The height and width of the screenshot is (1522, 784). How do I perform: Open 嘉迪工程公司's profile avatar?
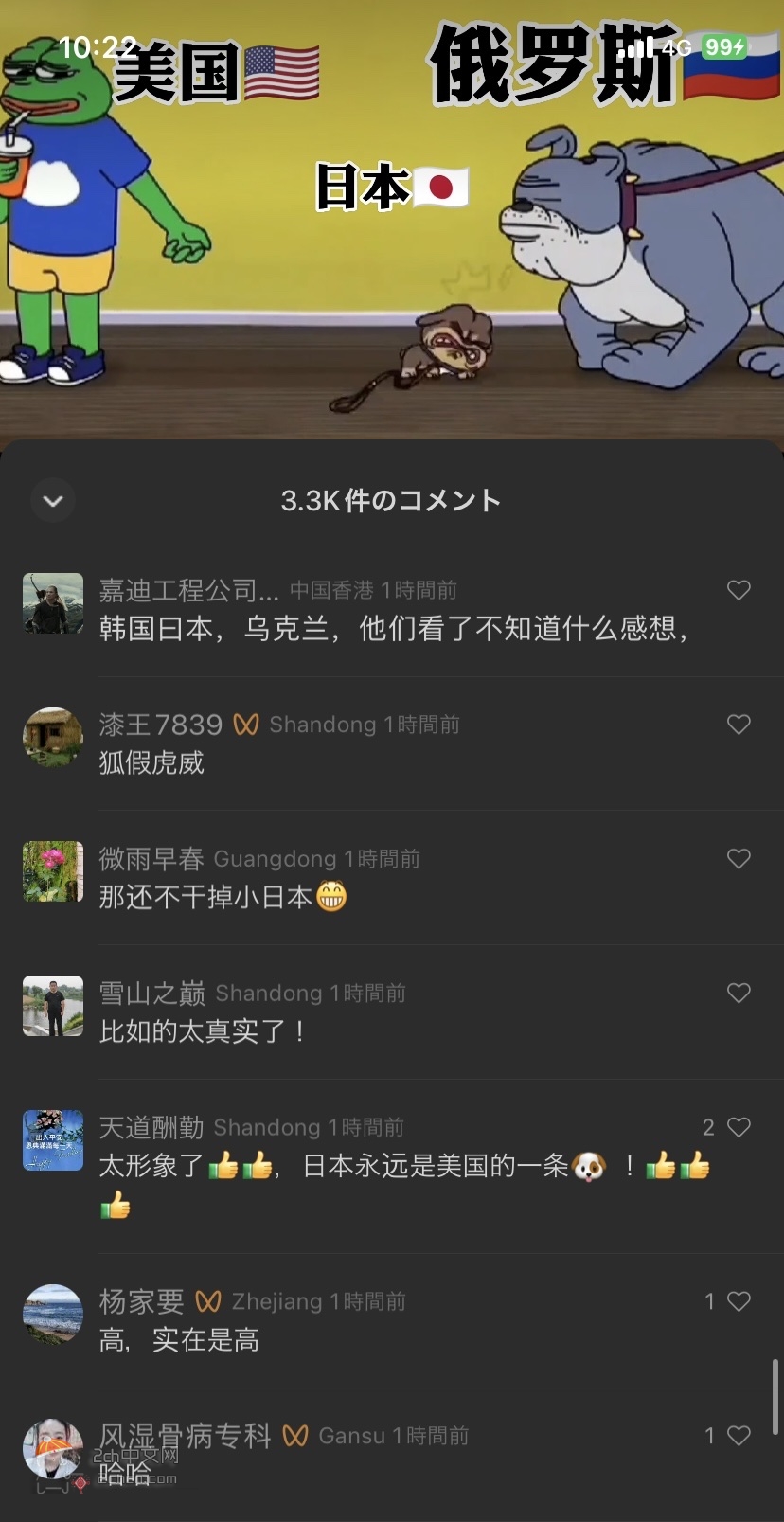53,603
